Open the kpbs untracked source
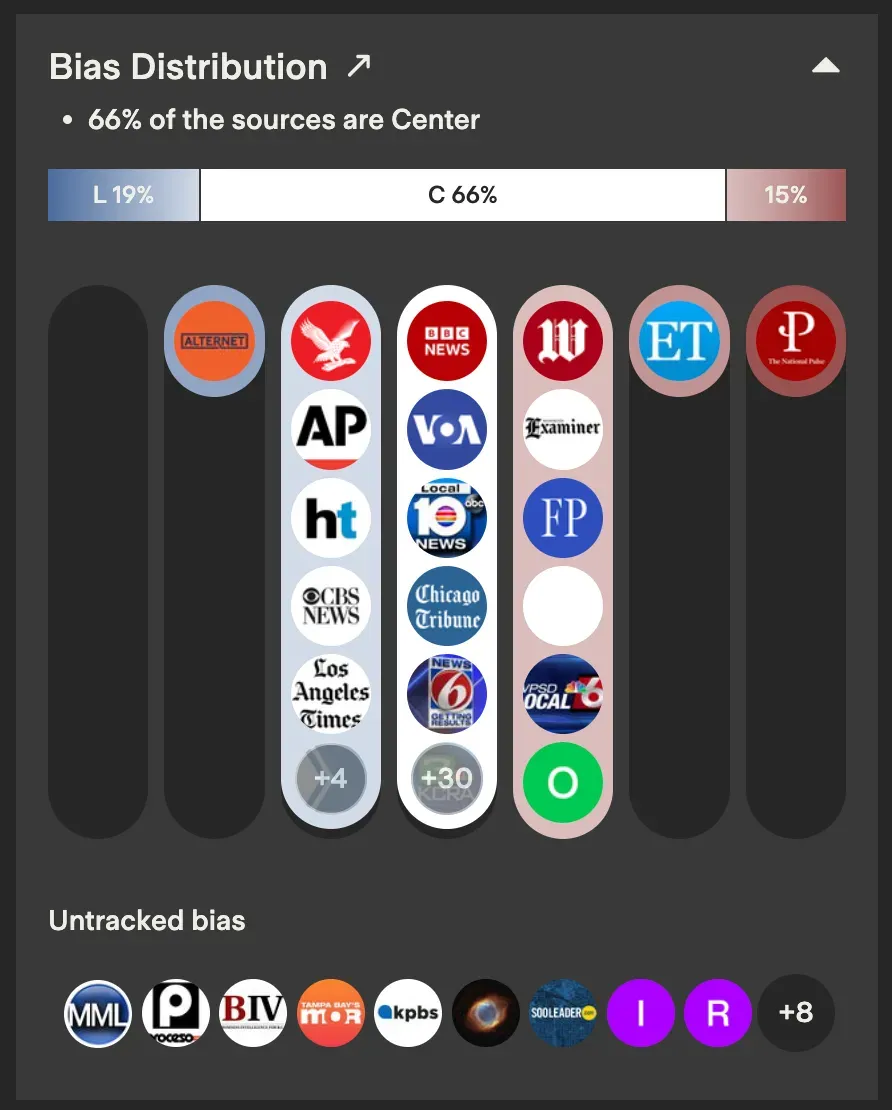Viewport: 892px width, 1110px height. pos(408,1013)
